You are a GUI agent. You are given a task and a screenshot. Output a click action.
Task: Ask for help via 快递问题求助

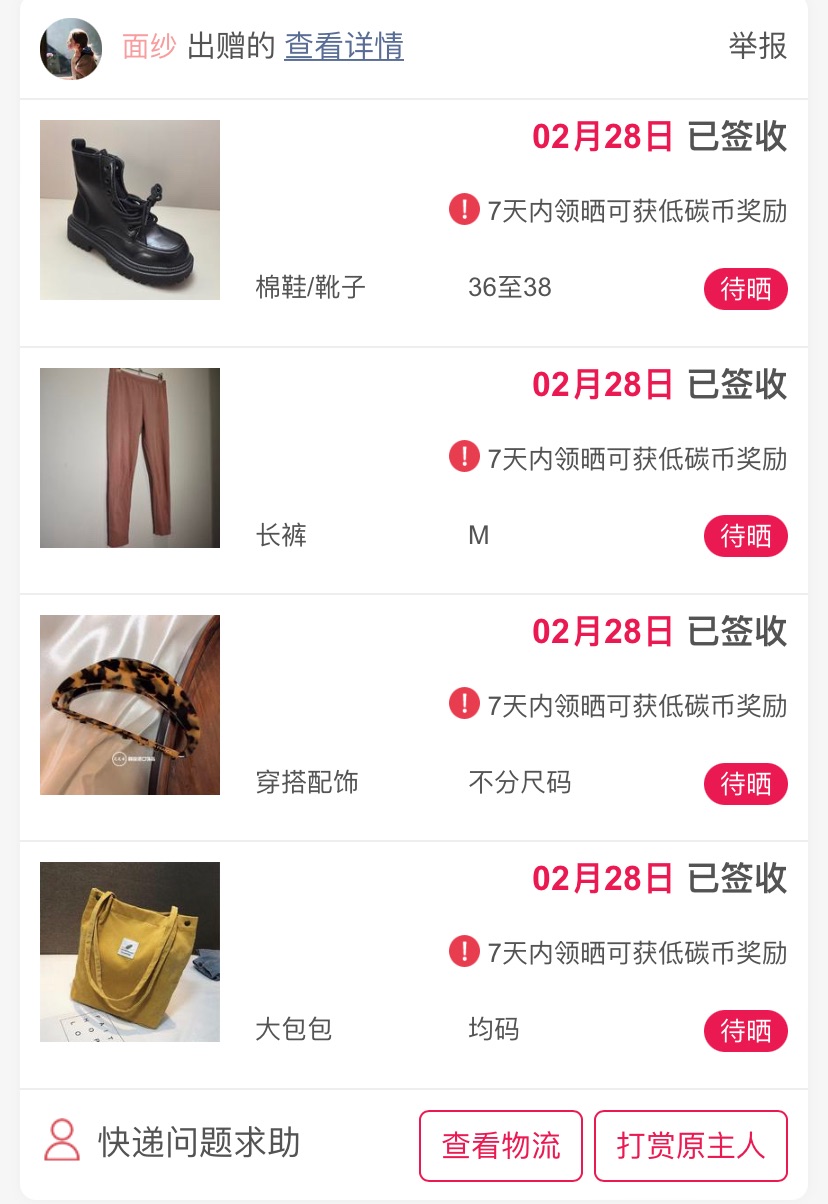(x=172, y=1143)
